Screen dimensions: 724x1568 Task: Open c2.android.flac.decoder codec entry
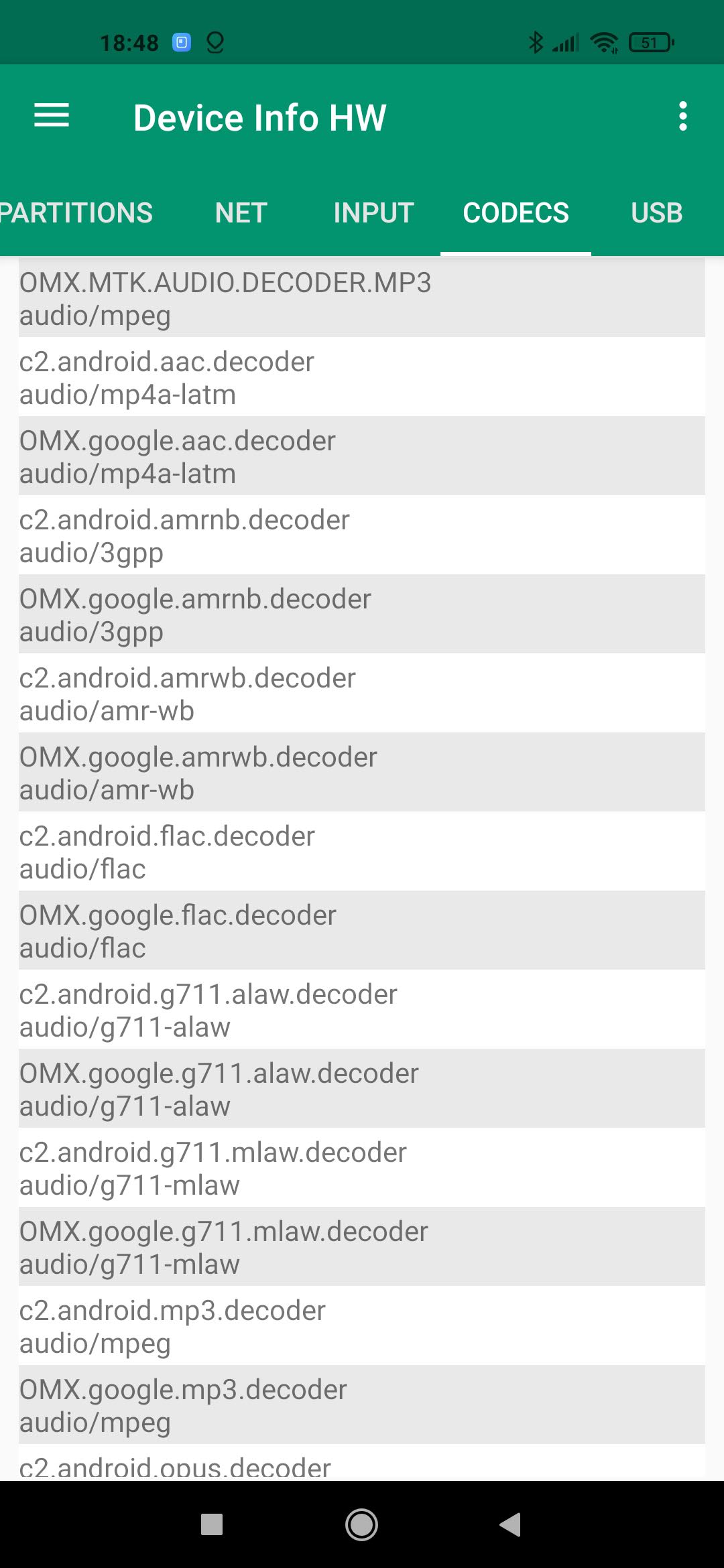pyautogui.click(x=362, y=852)
